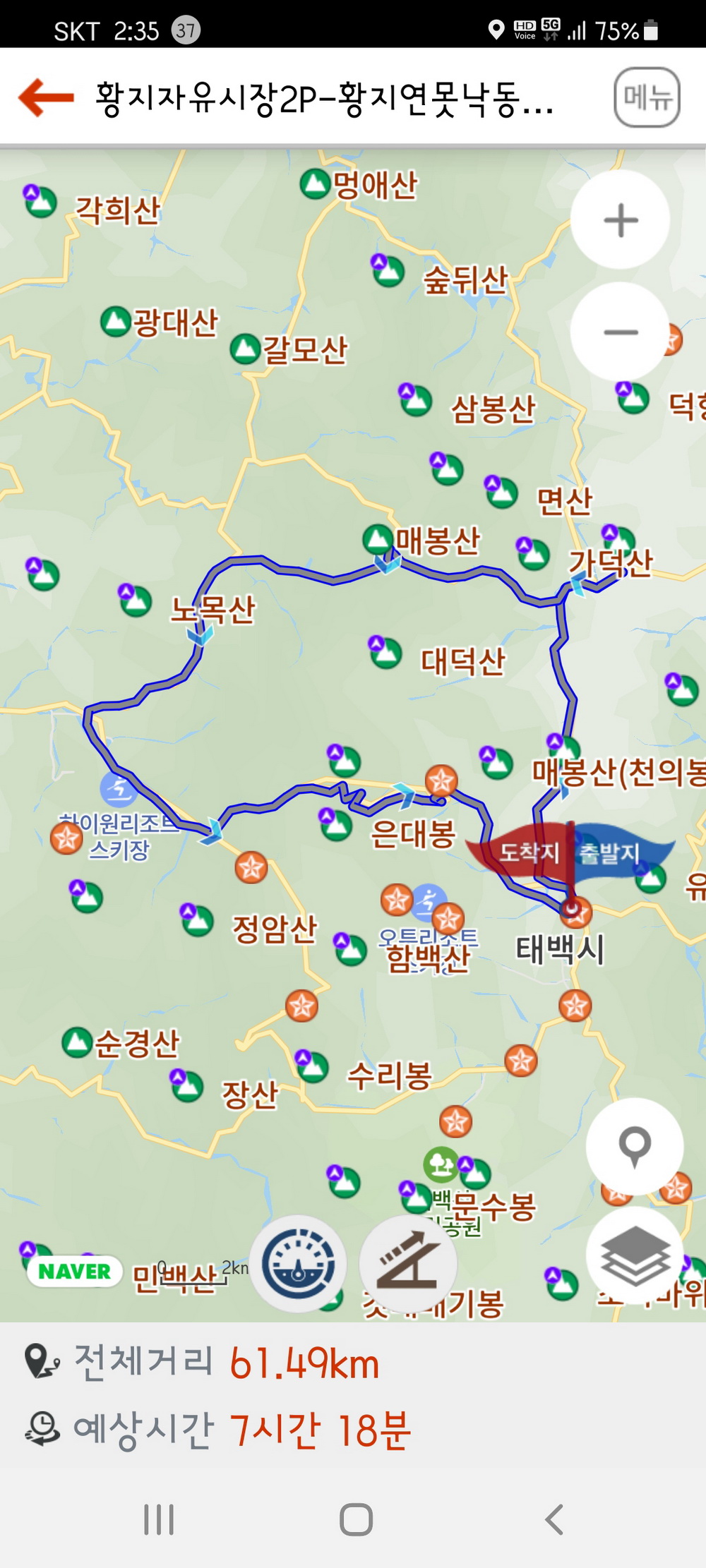This screenshot has height=1568, width=706.
Task: Center map on my current location
Action: 634,1145
